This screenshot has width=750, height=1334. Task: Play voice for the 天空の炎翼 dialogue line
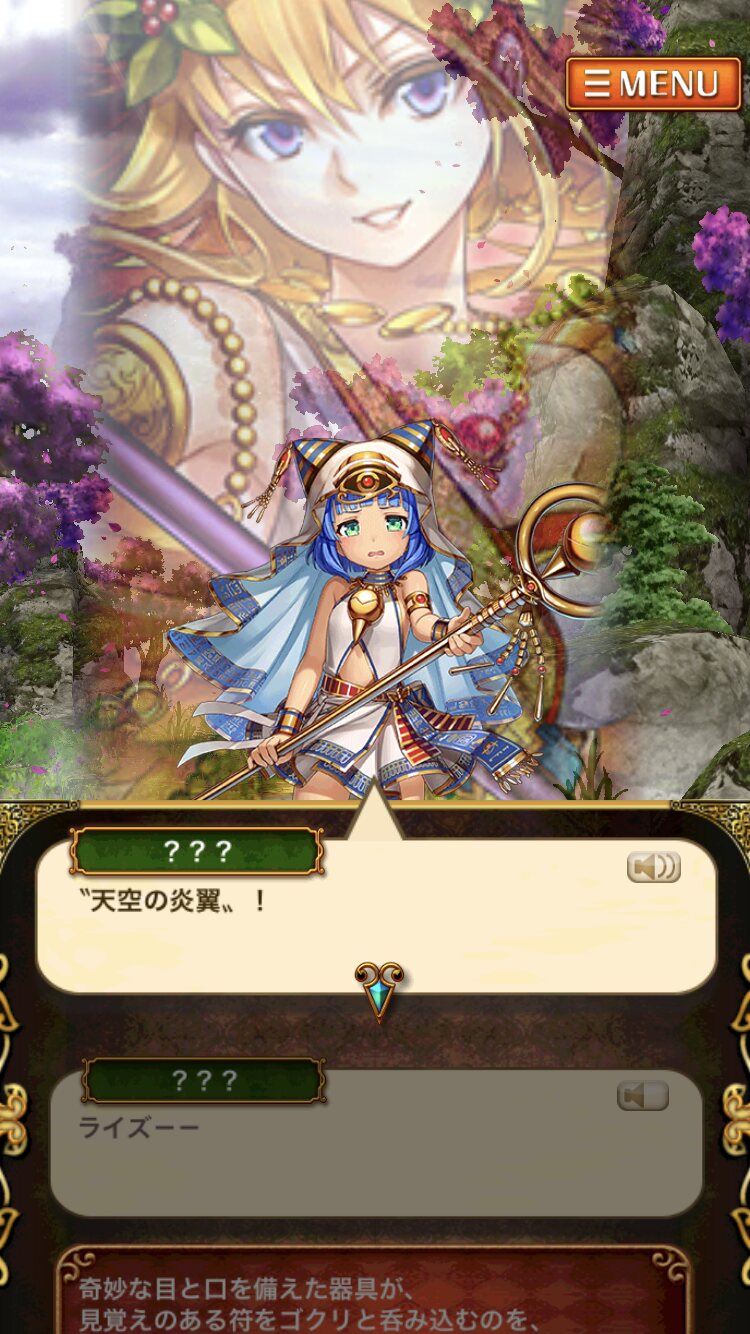[x=654, y=867]
